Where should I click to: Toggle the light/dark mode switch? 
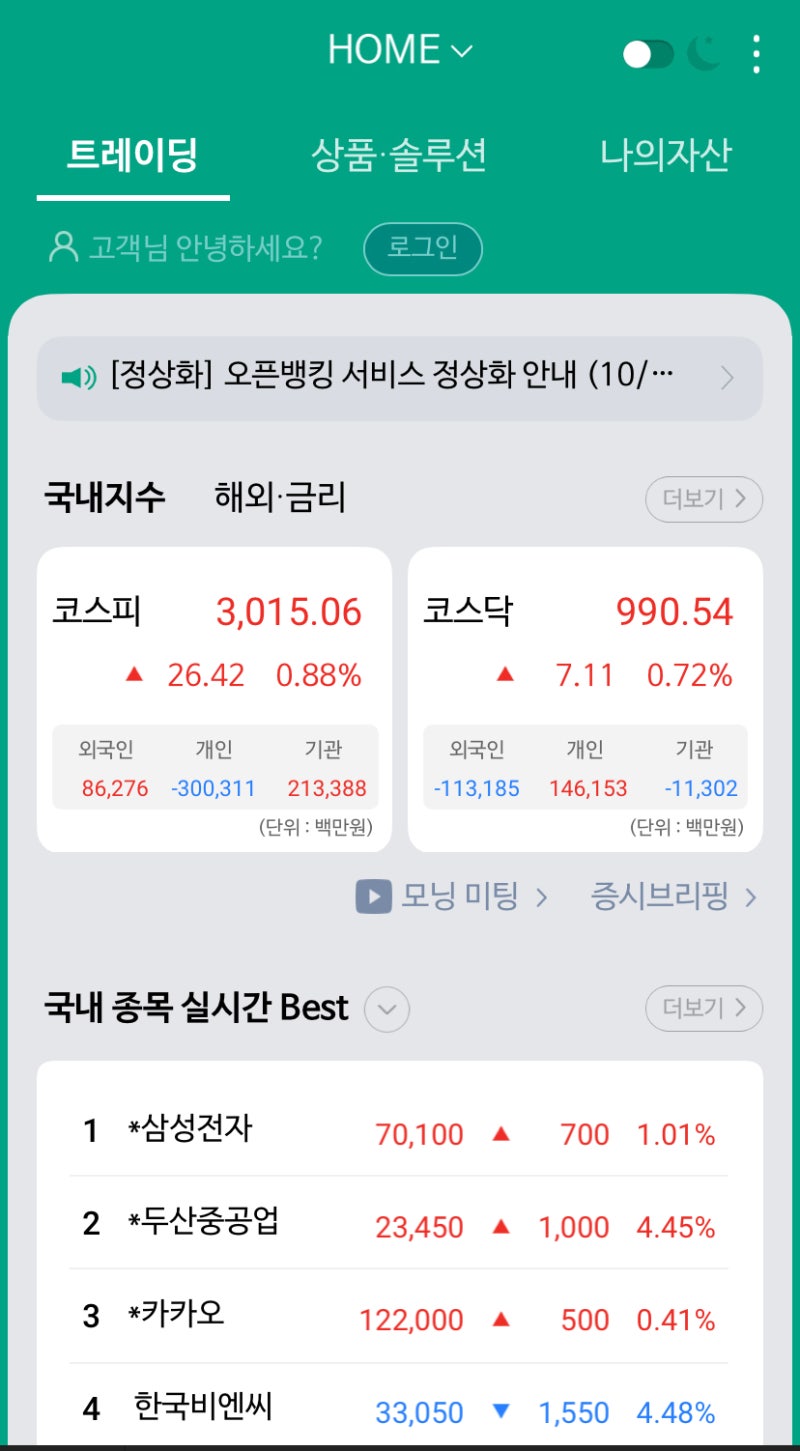[648, 54]
